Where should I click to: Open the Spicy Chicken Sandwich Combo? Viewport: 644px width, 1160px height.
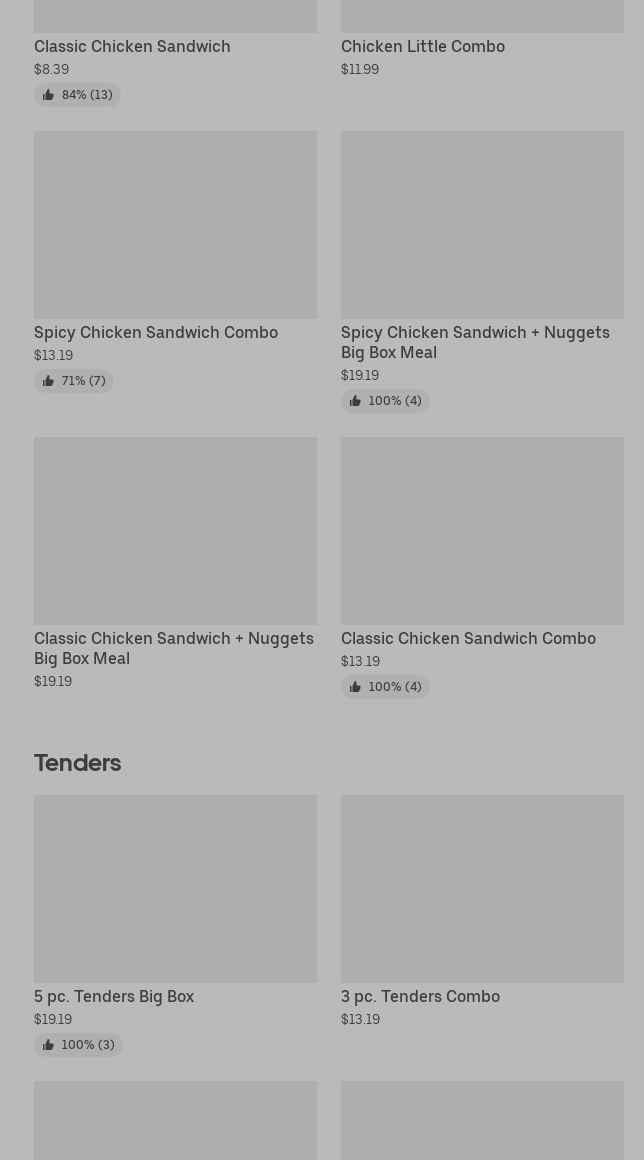click(175, 262)
